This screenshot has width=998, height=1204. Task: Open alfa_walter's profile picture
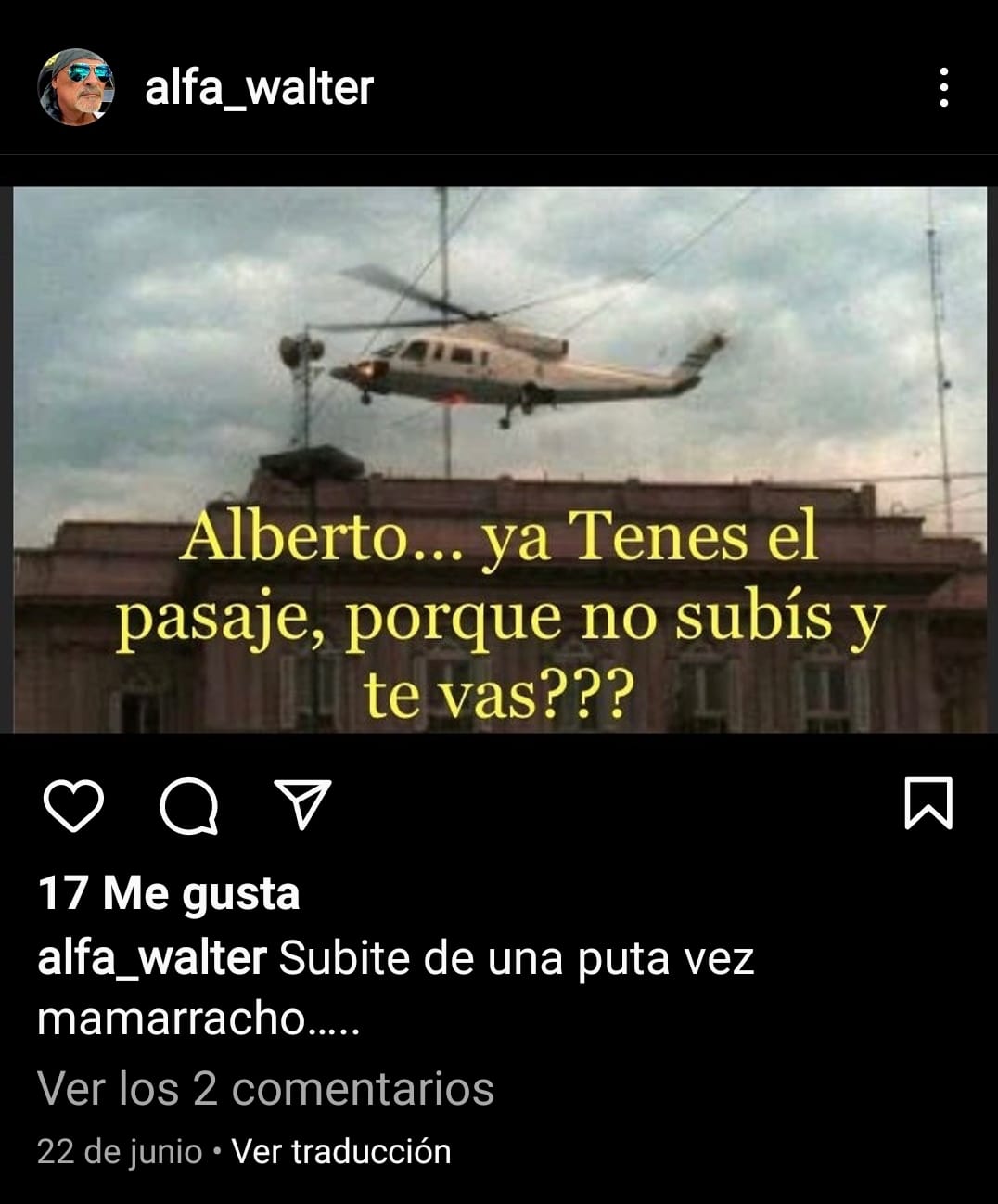coord(75,87)
